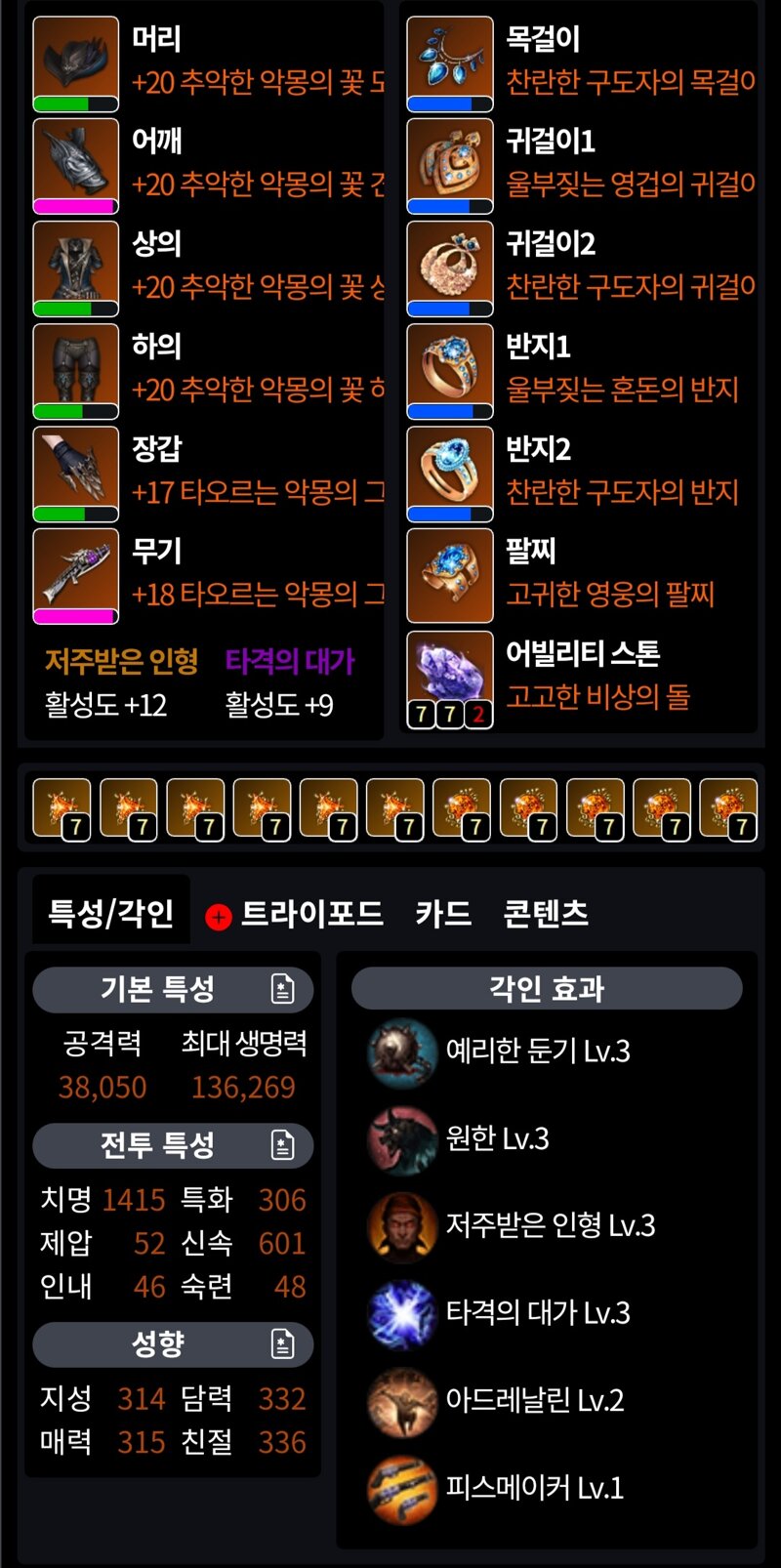View the 어깨 shoulder equipment item
The height and width of the screenshot is (1568, 781).
(x=76, y=164)
